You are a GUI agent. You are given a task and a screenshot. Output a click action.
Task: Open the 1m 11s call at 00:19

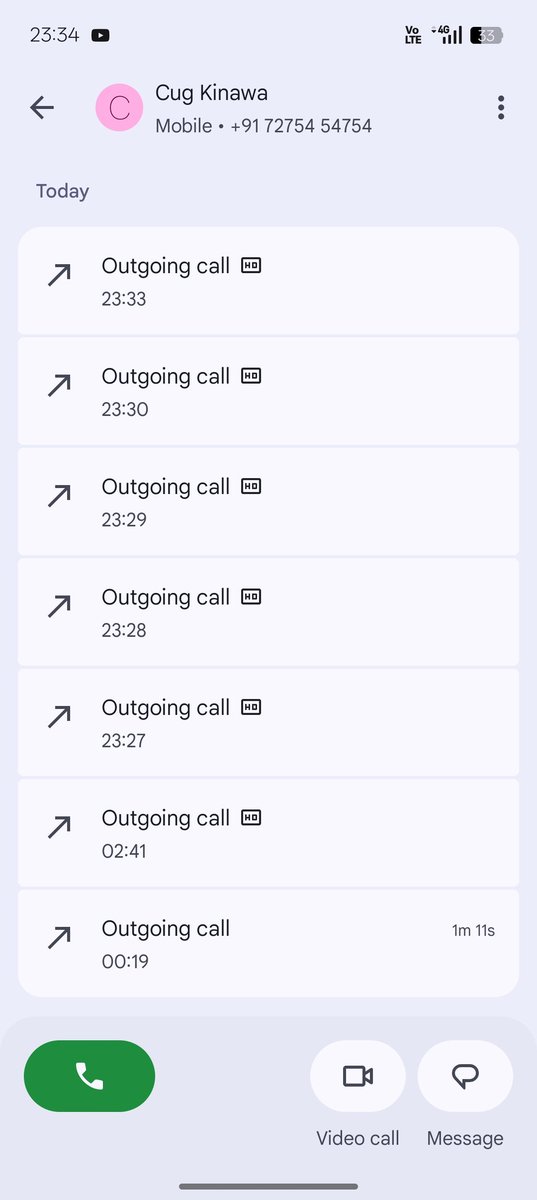point(268,943)
